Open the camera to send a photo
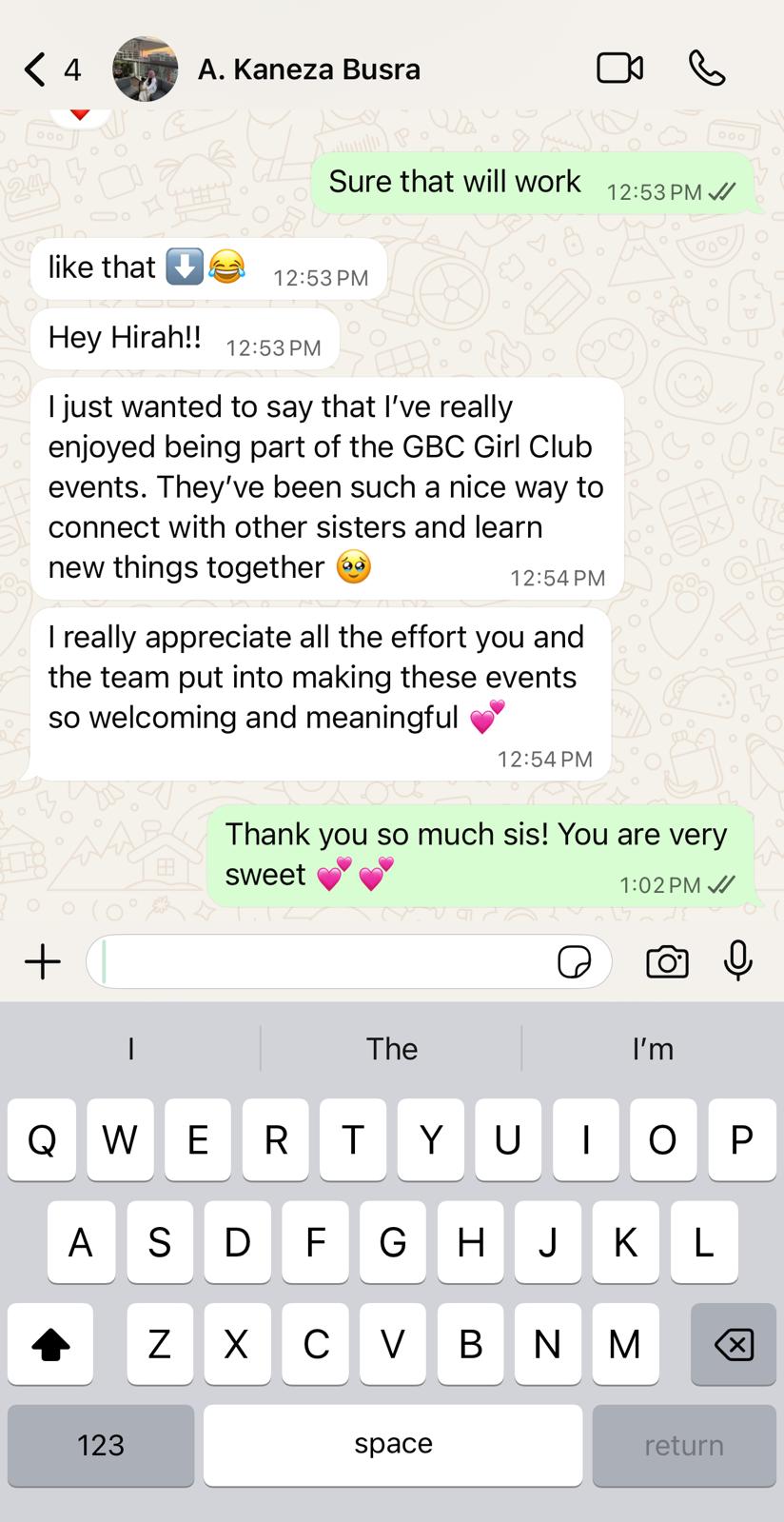The height and width of the screenshot is (1522, 784). (667, 961)
